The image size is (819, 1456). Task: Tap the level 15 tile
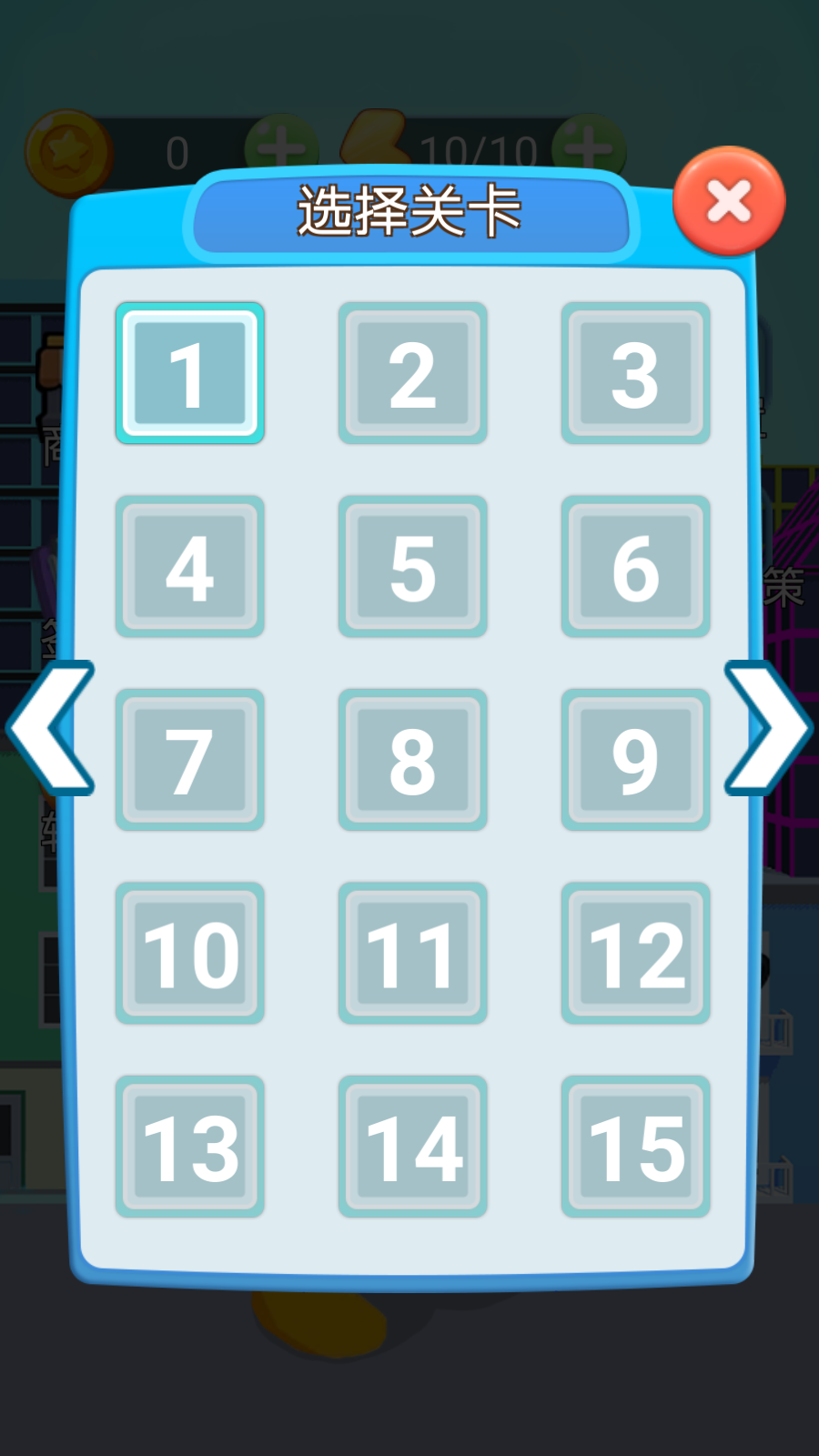click(635, 1147)
